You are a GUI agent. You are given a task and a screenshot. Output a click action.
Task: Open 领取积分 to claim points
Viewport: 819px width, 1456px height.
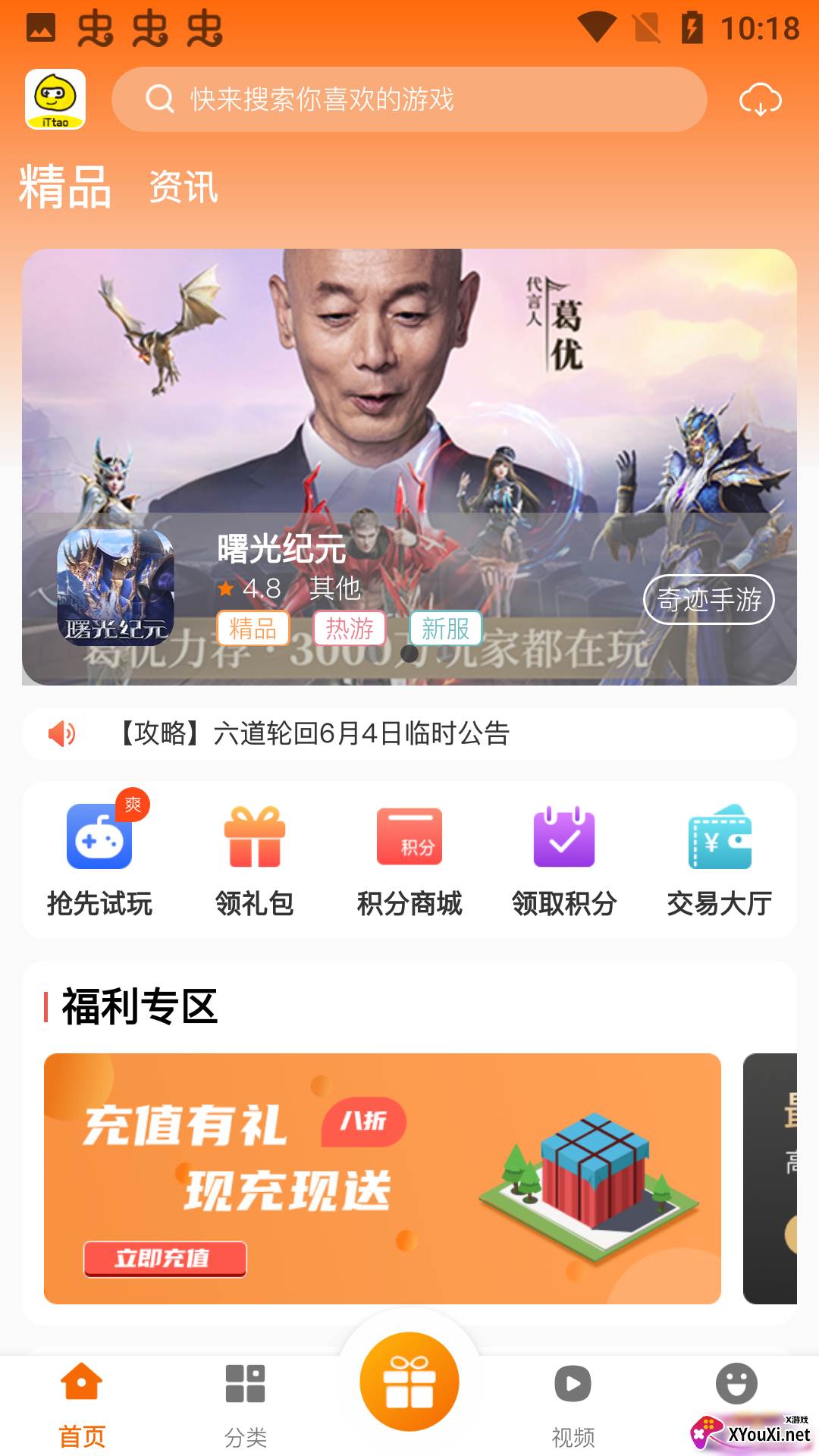(x=564, y=861)
